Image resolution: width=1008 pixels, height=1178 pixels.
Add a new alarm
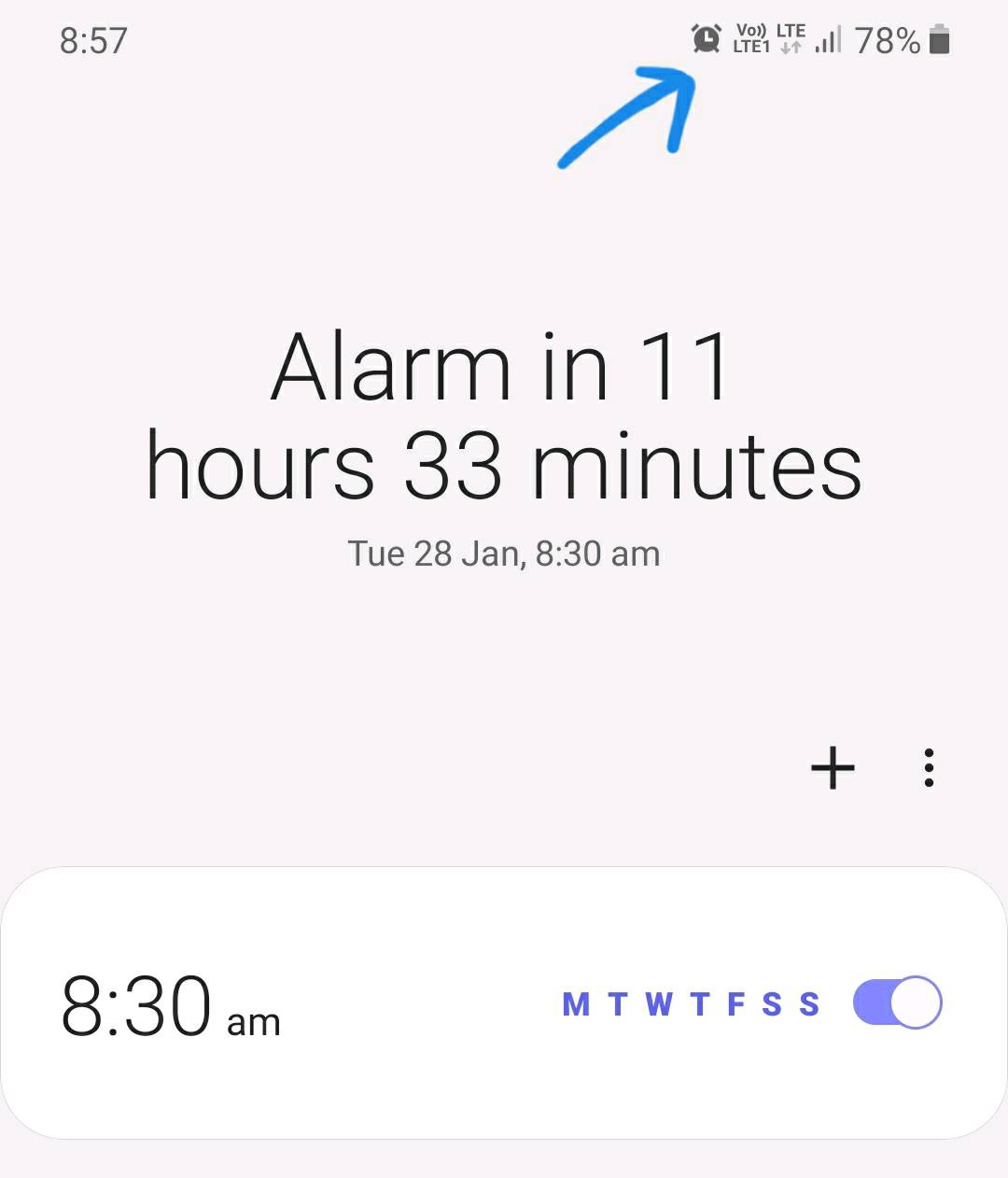[x=833, y=768]
